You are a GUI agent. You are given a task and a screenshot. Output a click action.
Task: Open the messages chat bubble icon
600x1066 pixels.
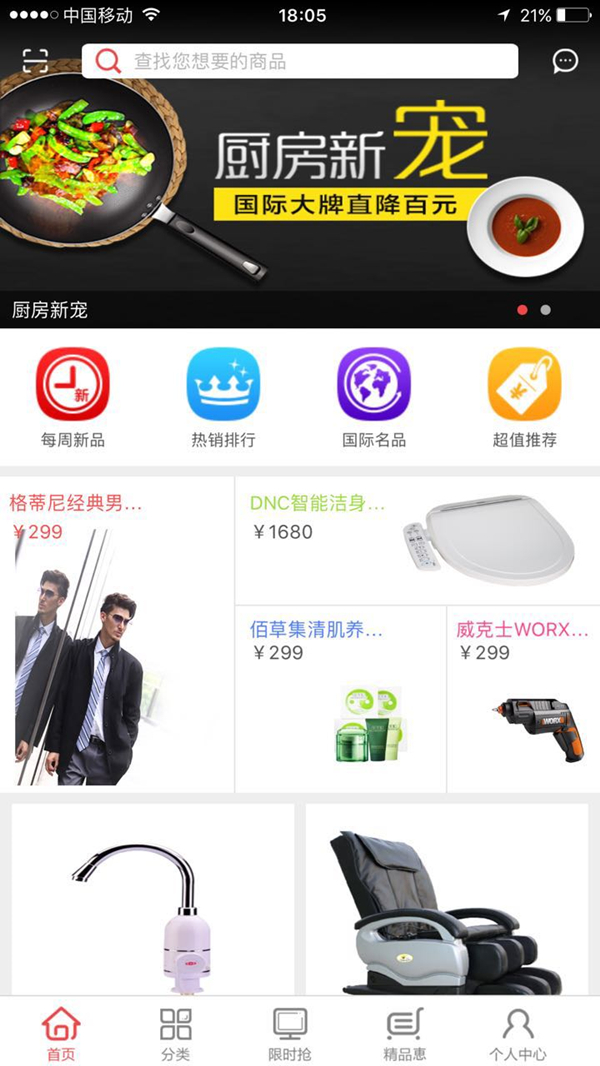[565, 61]
